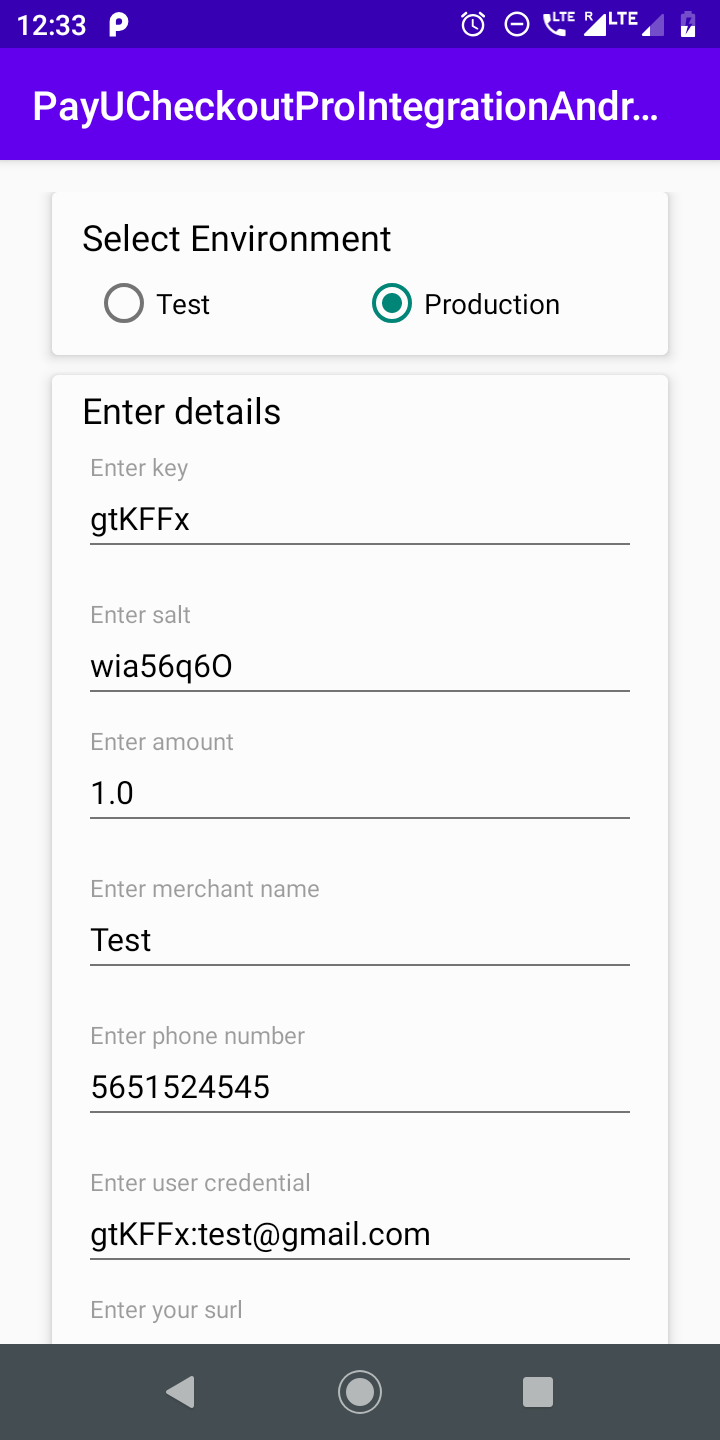Tap the merchant name field showing Test
The height and width of the screenshot is (1440, 720).
coord(360,940)
